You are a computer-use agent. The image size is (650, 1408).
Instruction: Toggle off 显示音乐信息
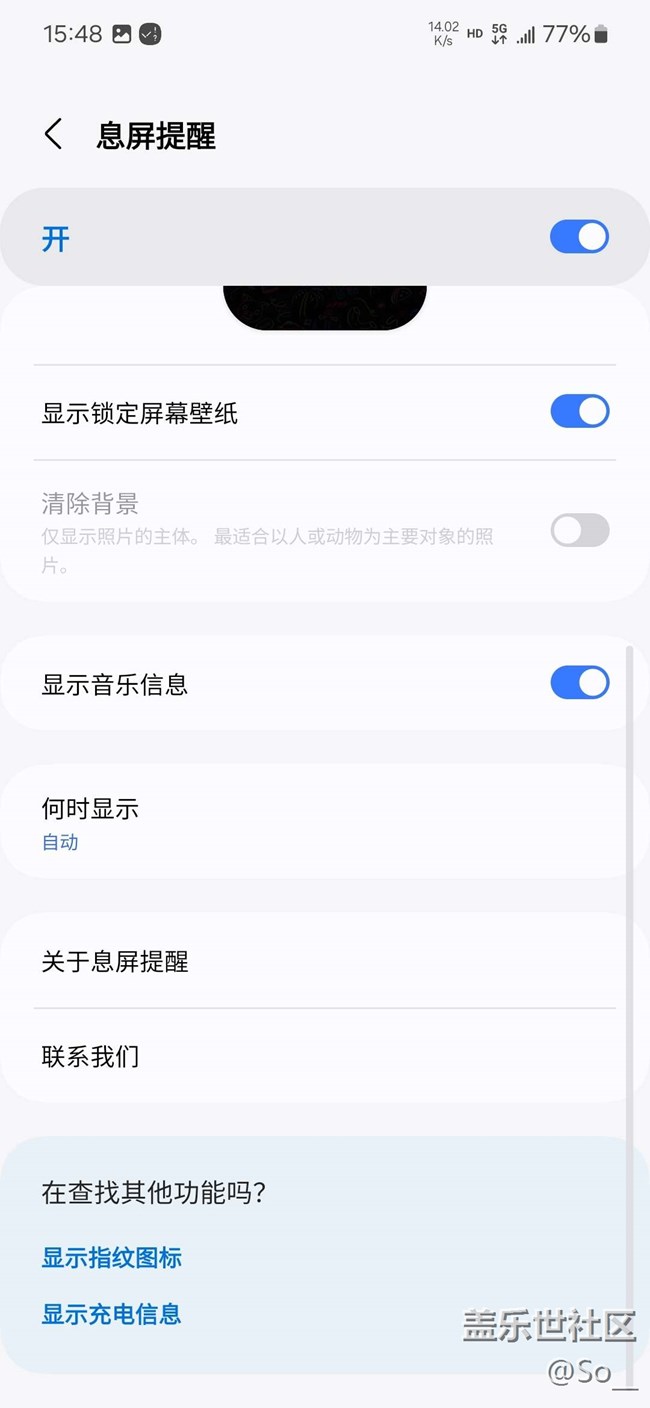[x=579, y=683]
